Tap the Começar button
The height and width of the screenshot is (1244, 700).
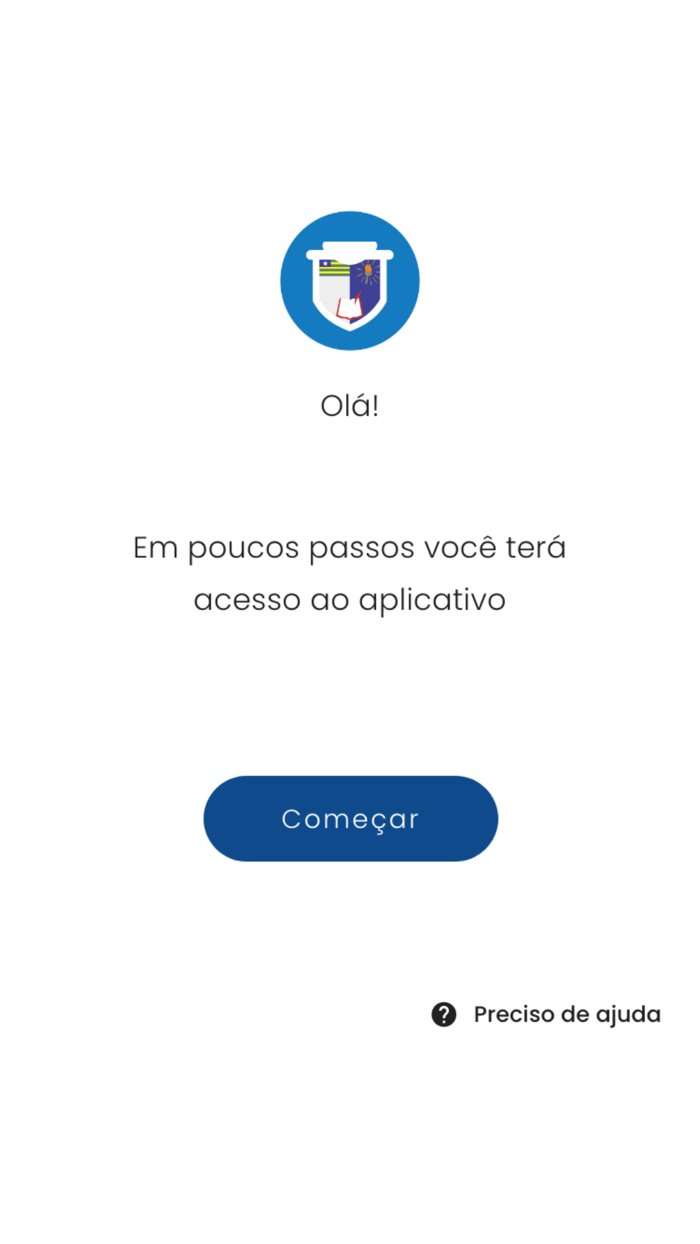[x=350, y=818]
